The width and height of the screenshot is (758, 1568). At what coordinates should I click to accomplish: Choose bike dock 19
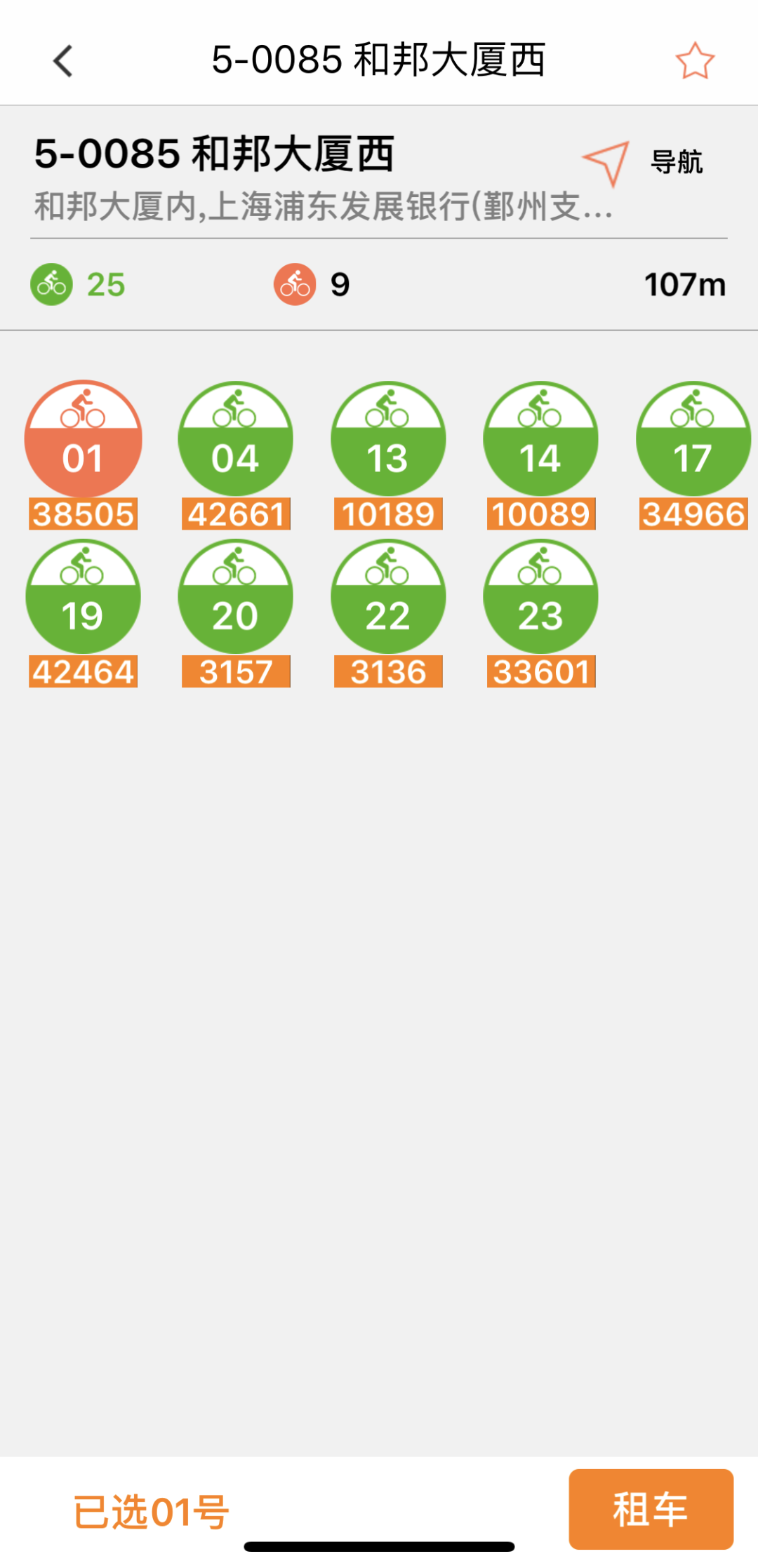(83, 598)
